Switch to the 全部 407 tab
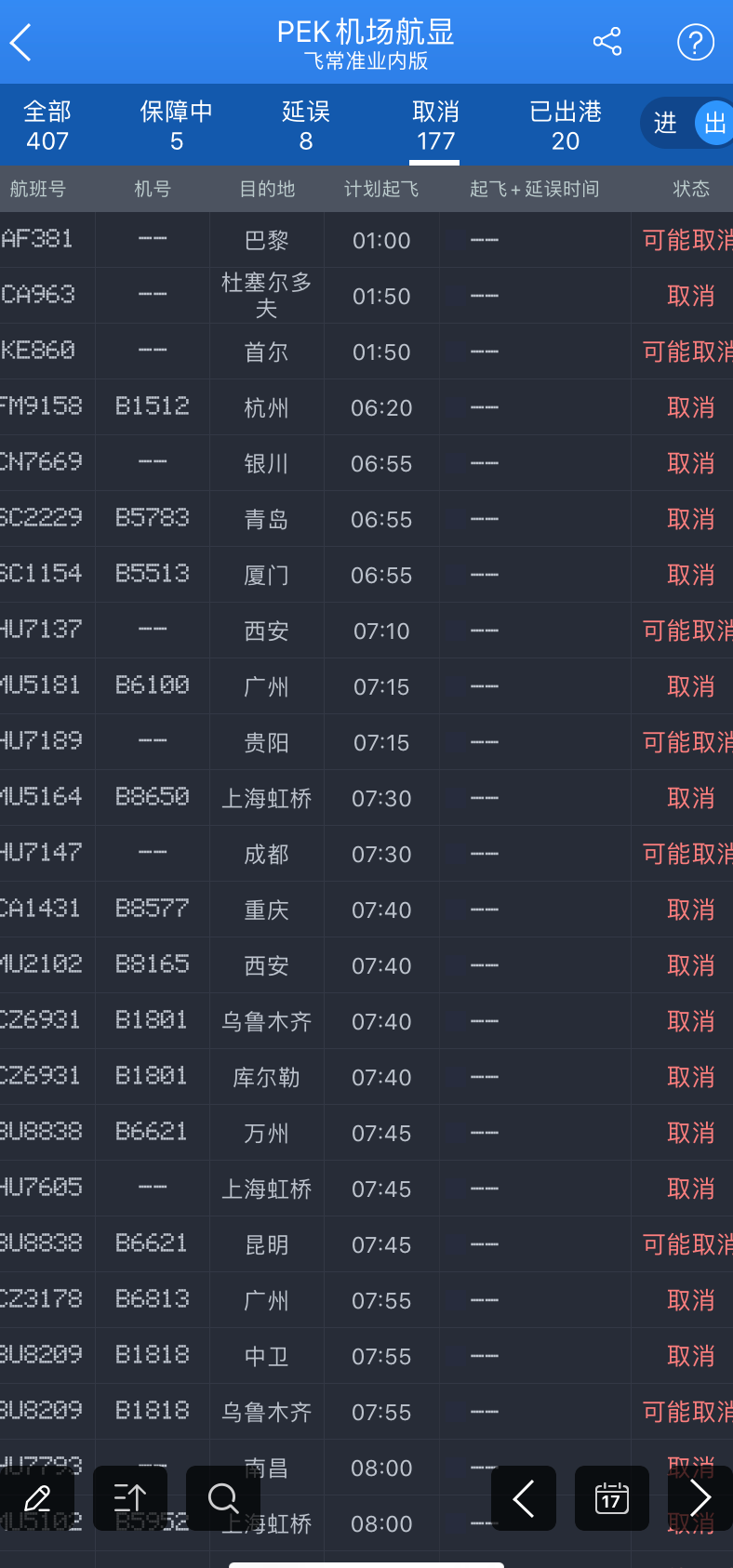Image resolution: width=733 pixels, height=1568 pixels. pyautogui.click(x=47, y=126)
